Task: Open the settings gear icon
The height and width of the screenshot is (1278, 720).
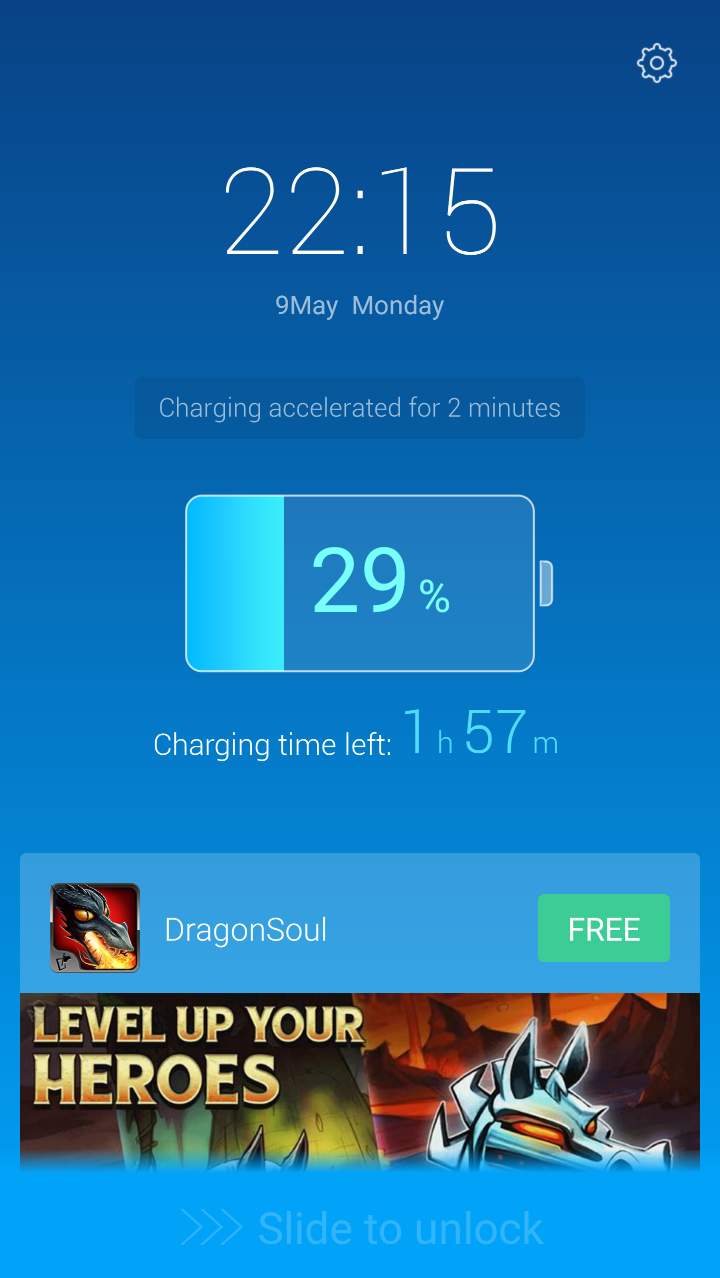Action: [657, 64]
